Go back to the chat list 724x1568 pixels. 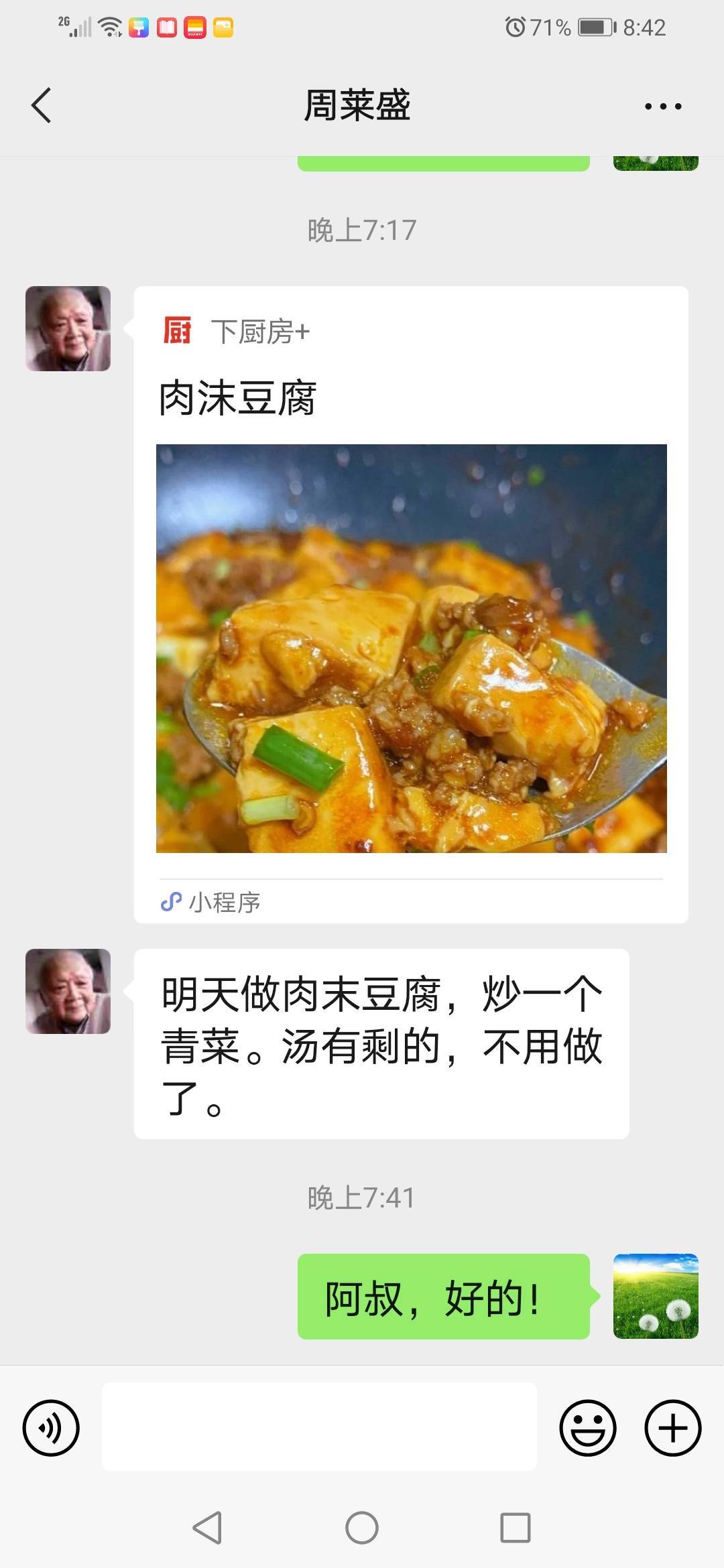pyautogui.click(x=42, y=106)
